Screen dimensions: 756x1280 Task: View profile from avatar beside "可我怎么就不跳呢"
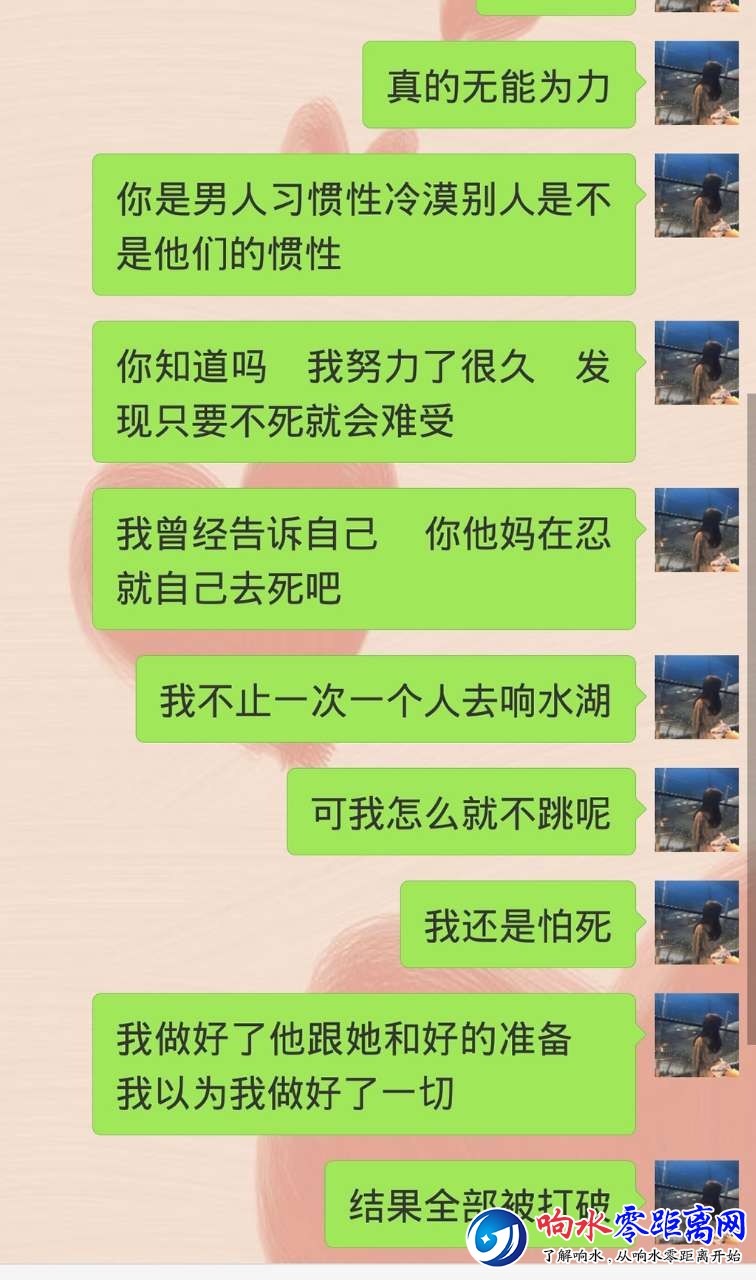point(696,810)
